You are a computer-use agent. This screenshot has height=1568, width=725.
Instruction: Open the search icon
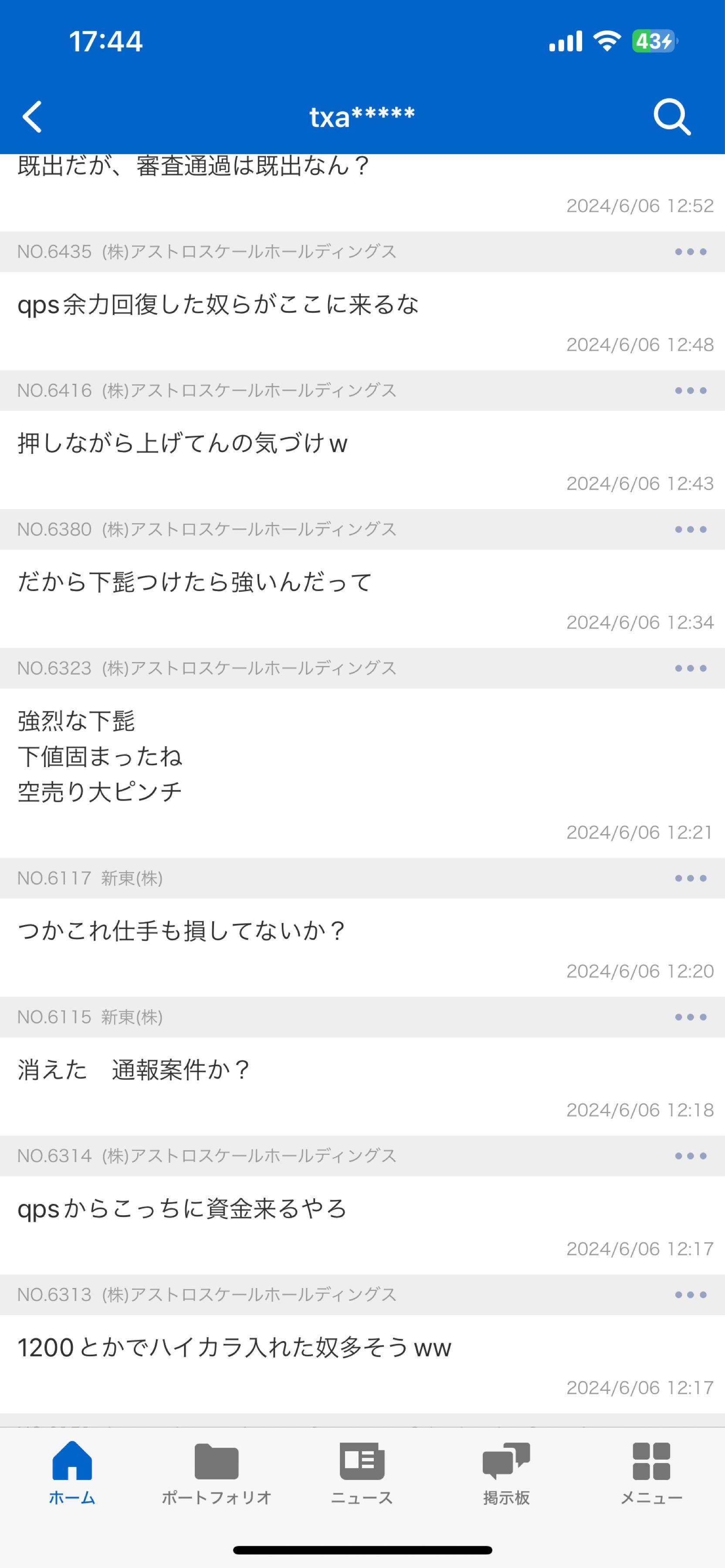pos(672,117)
